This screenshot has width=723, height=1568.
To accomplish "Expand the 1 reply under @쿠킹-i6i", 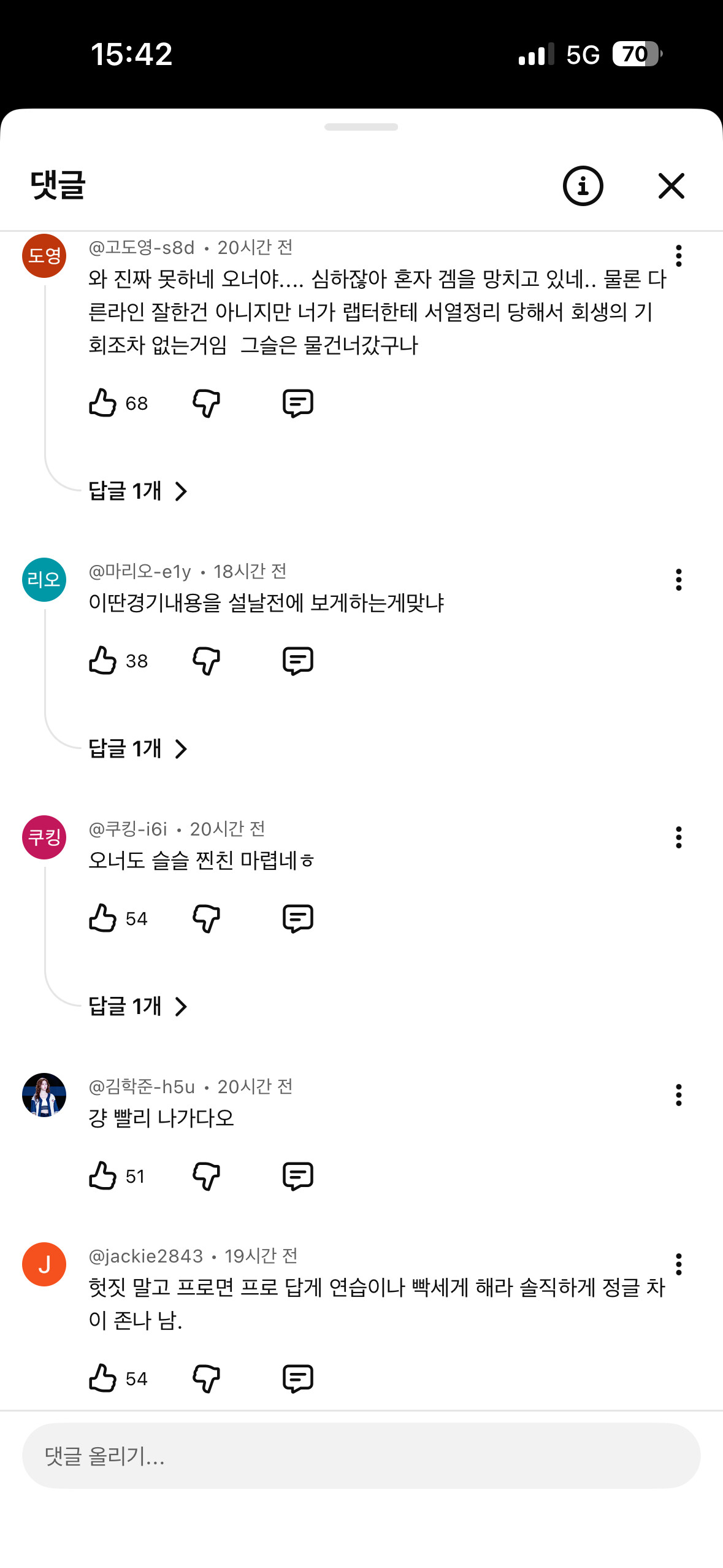I will (x=138, y=1006).
